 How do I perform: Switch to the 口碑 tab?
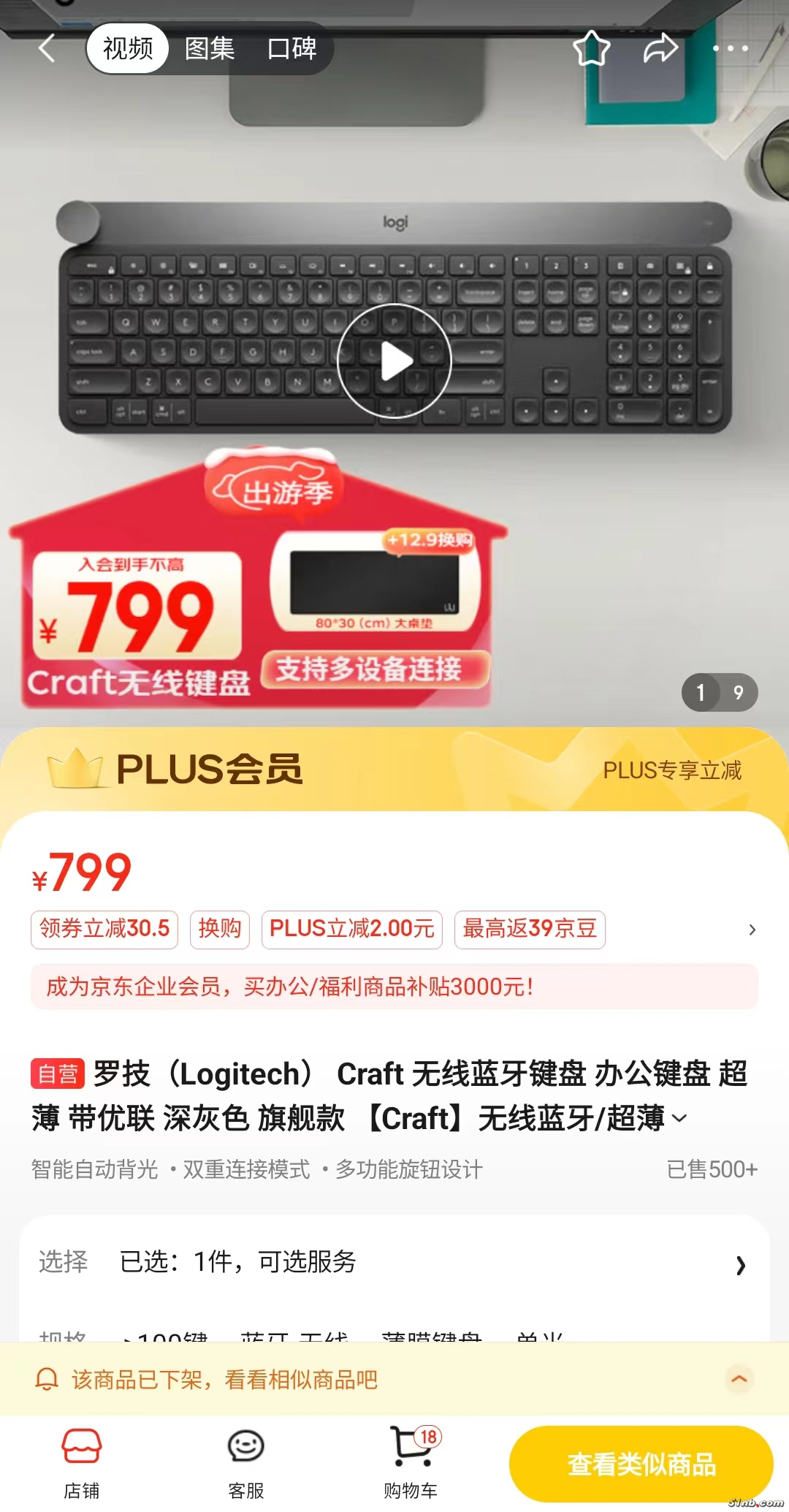[x=291, y=49]
